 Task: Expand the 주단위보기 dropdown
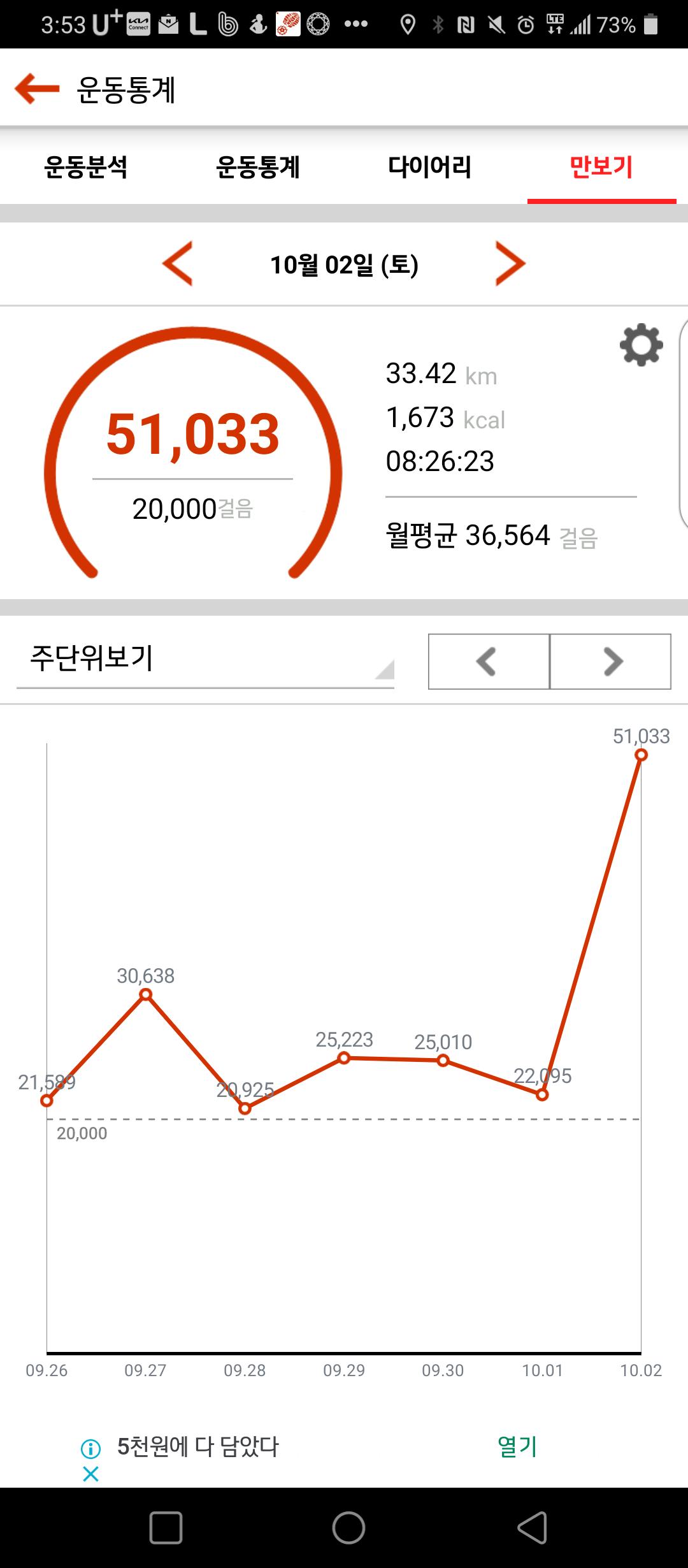click(x=205, y=660)
